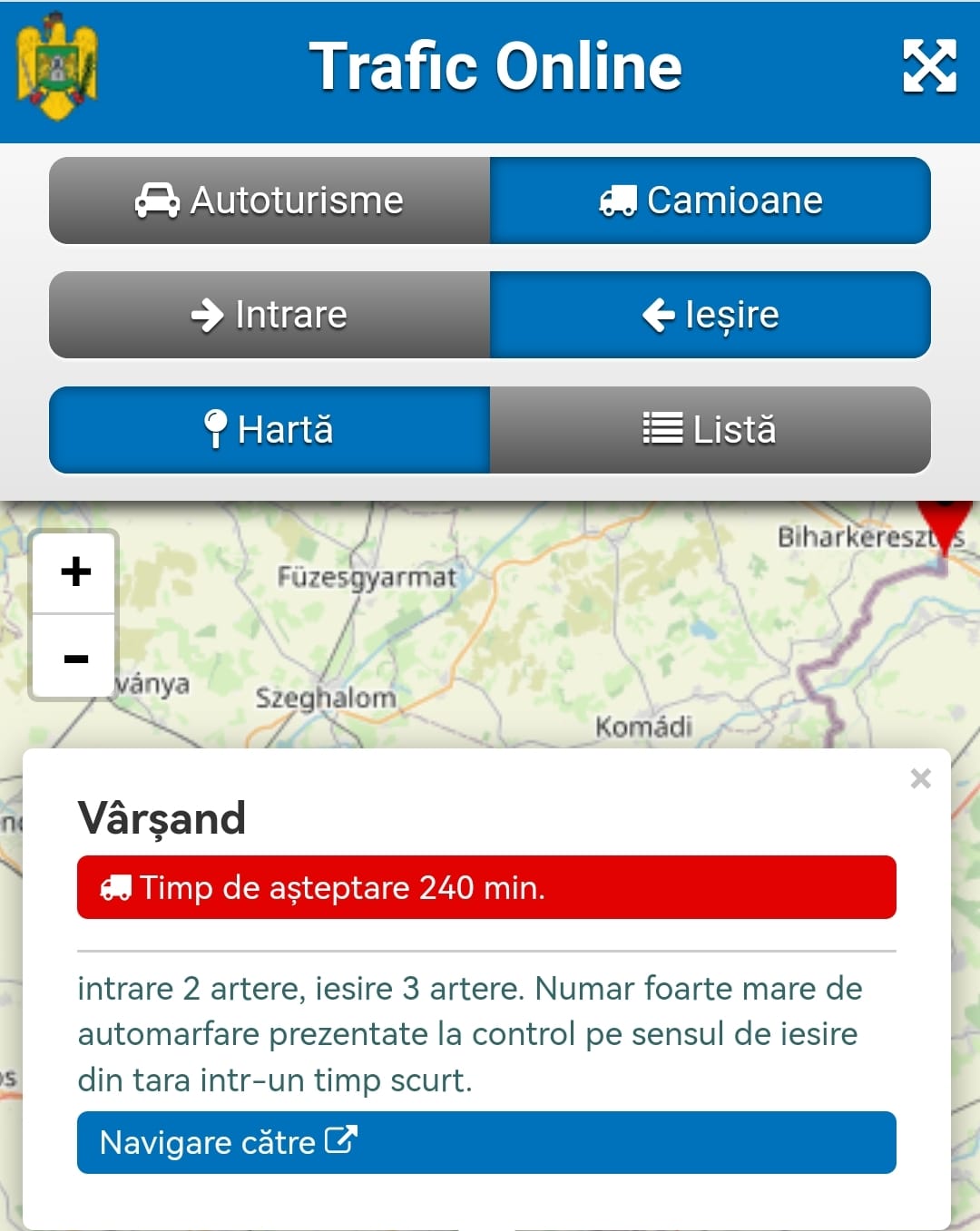This screenshot has width=980, height=1231.
Task: Toggle fullscreen with the expand icon
Action: (929, 66)
